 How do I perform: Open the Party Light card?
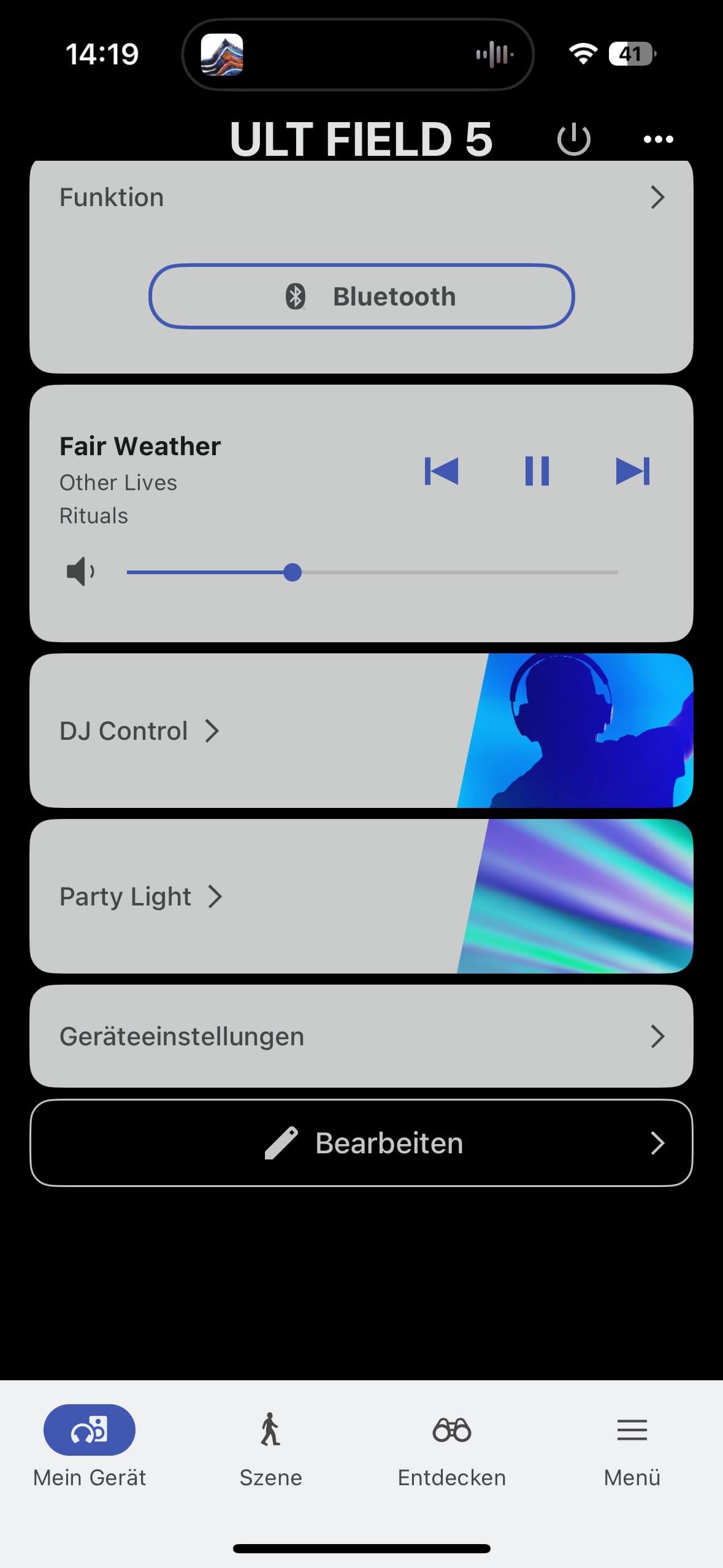point(361,896)
